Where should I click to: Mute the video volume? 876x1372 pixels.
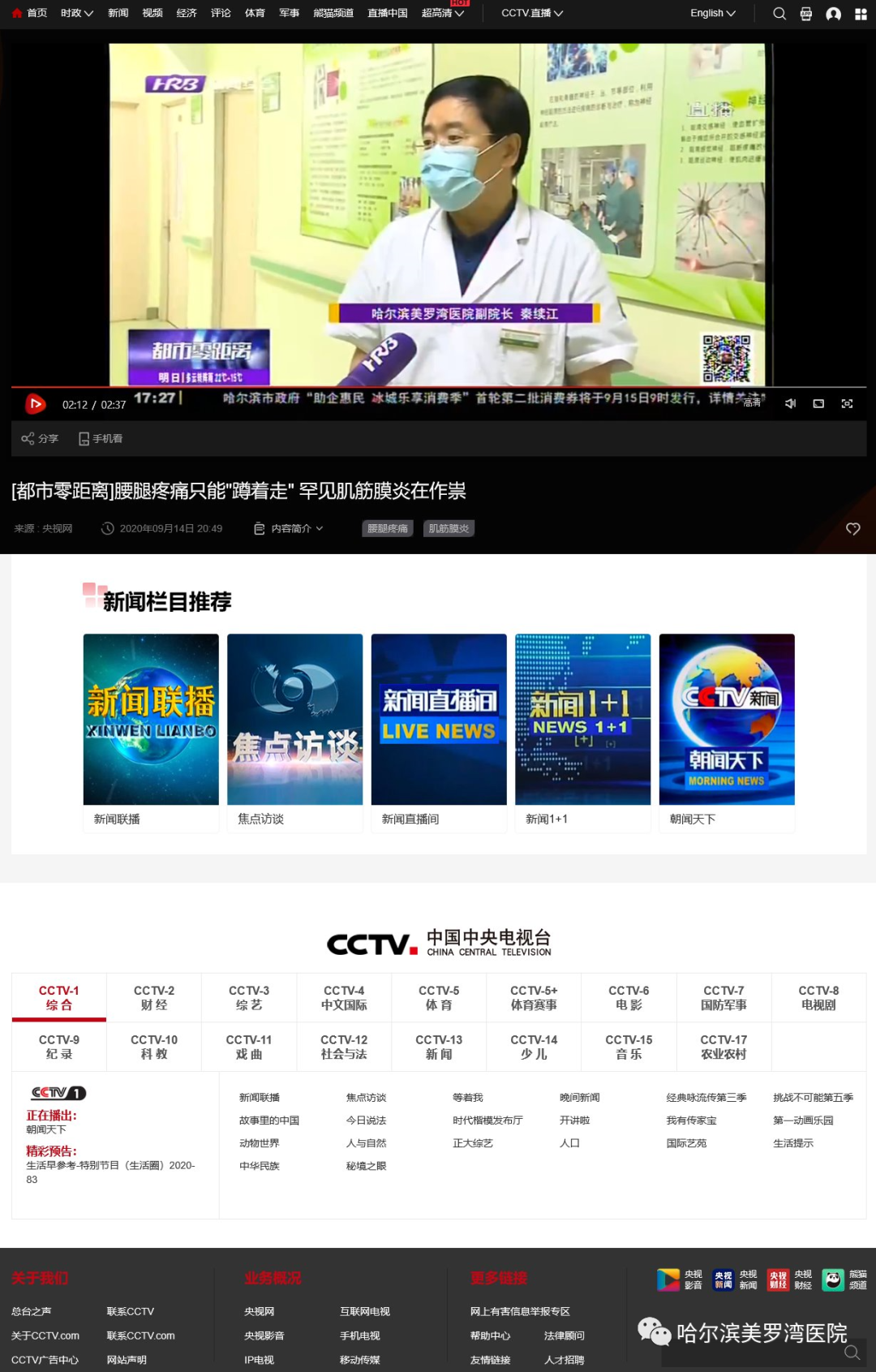click(790, 403)
